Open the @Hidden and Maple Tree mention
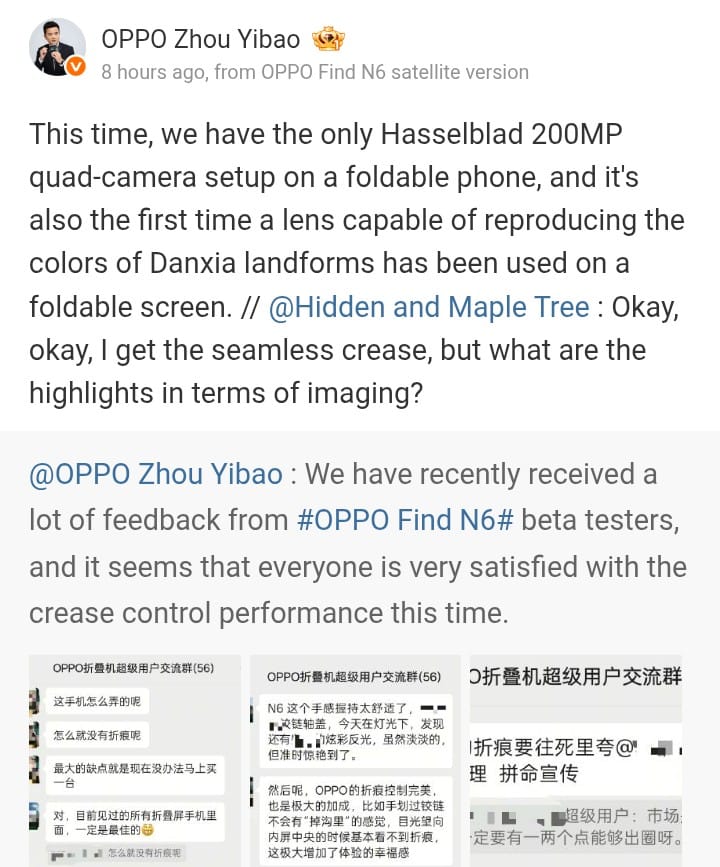 point(429,307)
